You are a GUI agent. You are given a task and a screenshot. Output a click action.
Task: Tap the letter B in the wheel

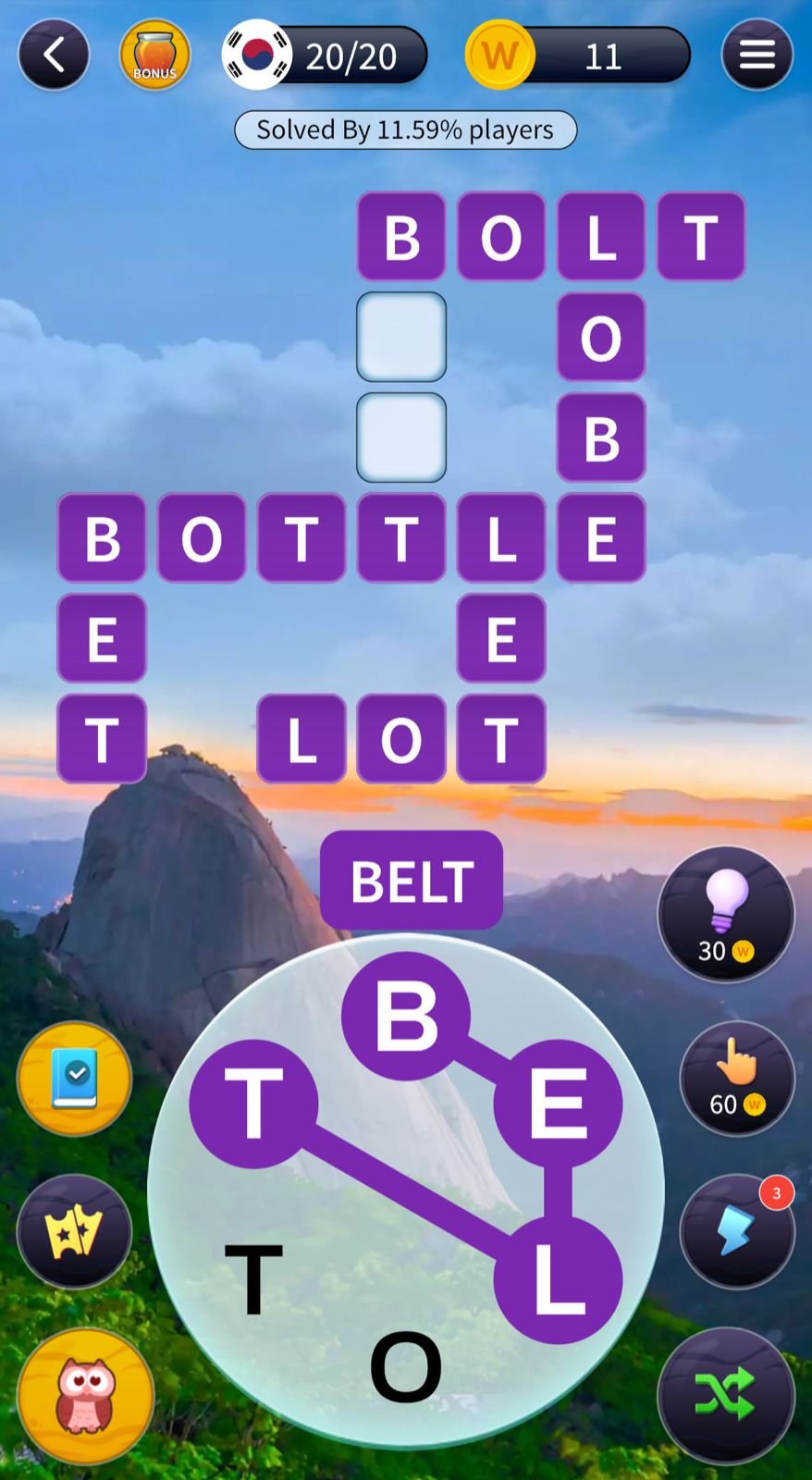(x=406, y=1016)
